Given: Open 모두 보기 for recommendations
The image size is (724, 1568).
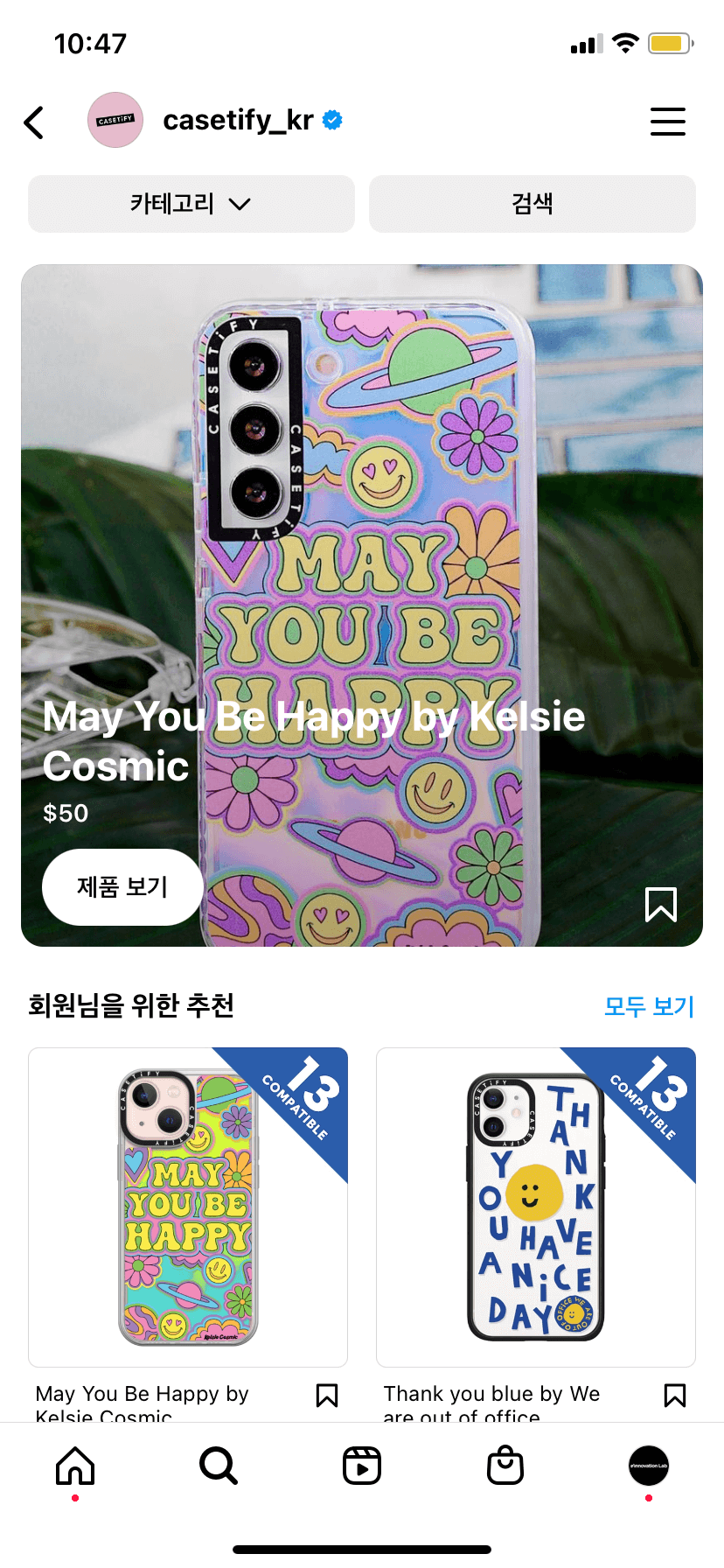Looking at the screenshot, I should (649, 1006).
